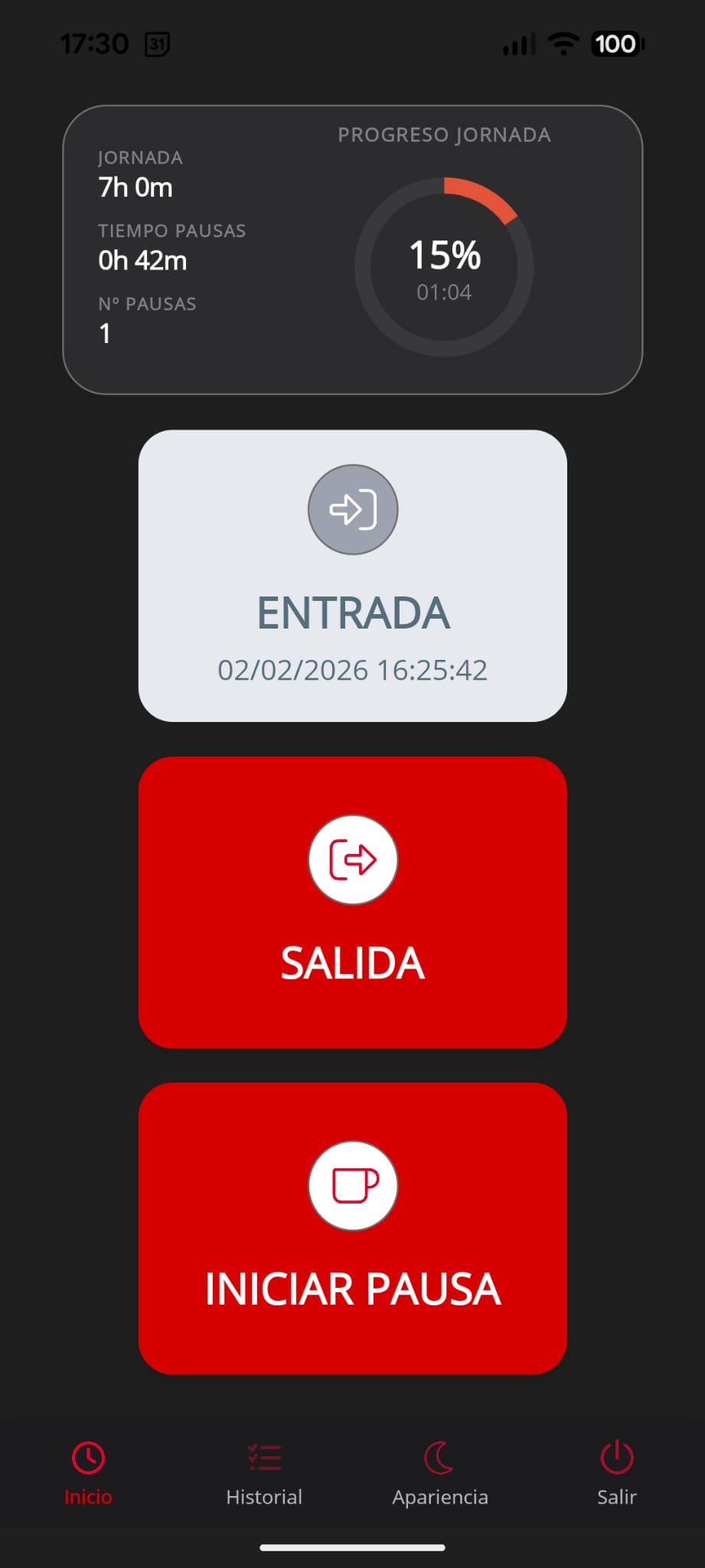
Task: Click the battery indicator showing 100
Action: tap(614, 44)
